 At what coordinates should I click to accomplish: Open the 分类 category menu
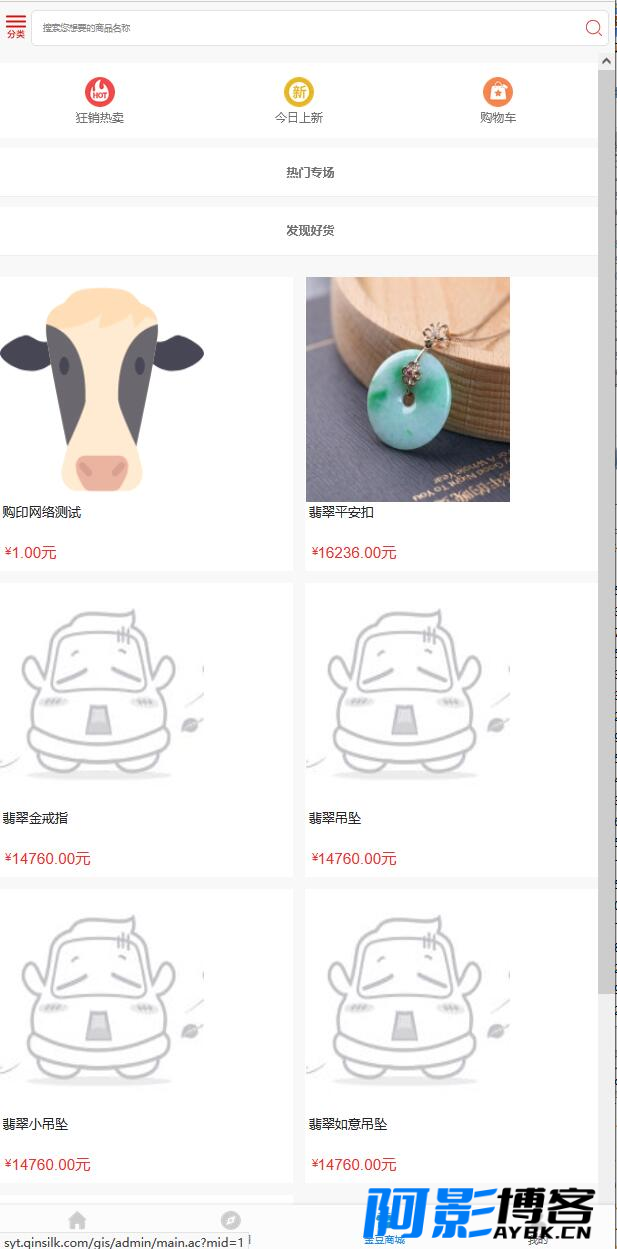[15, 26]
